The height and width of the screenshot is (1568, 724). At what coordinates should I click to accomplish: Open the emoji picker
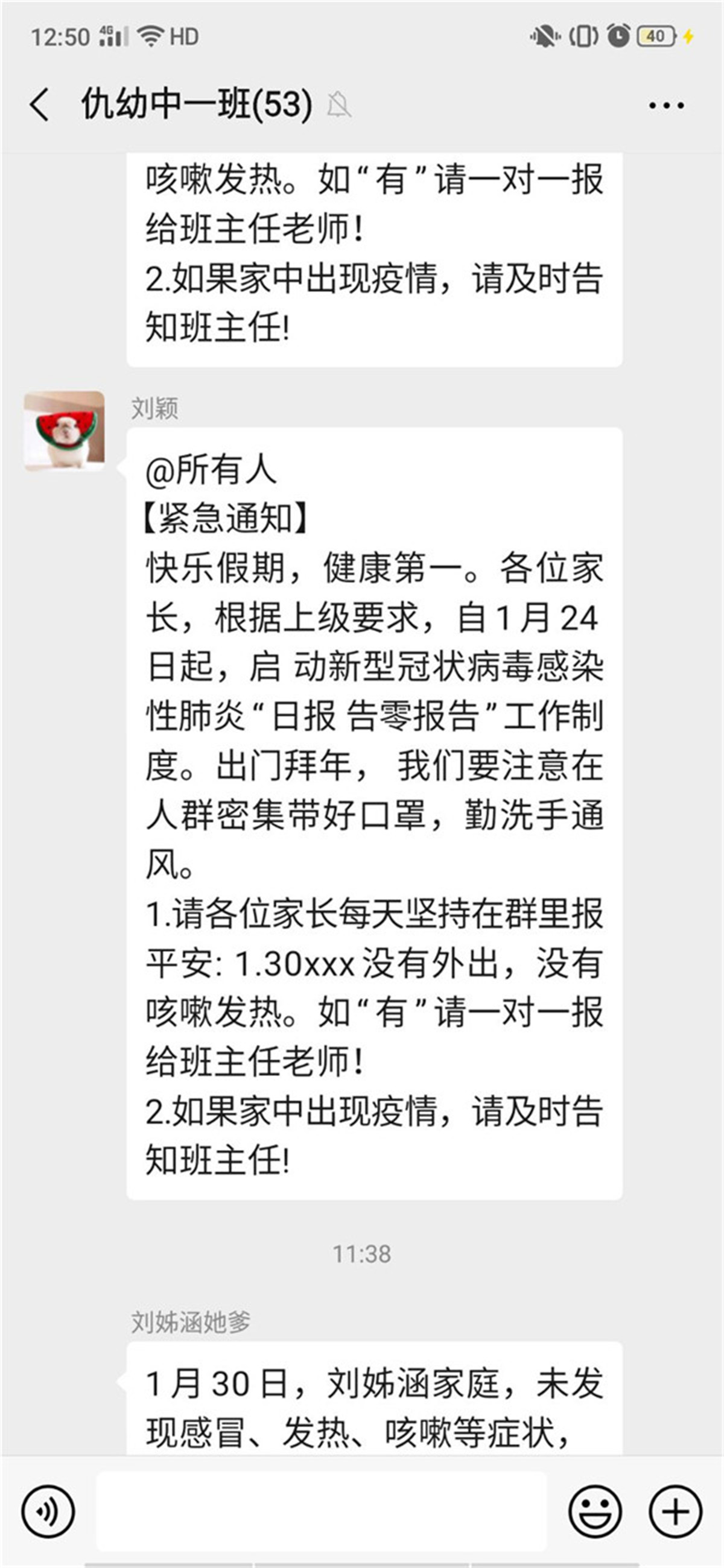click(x=595, y=1511)
